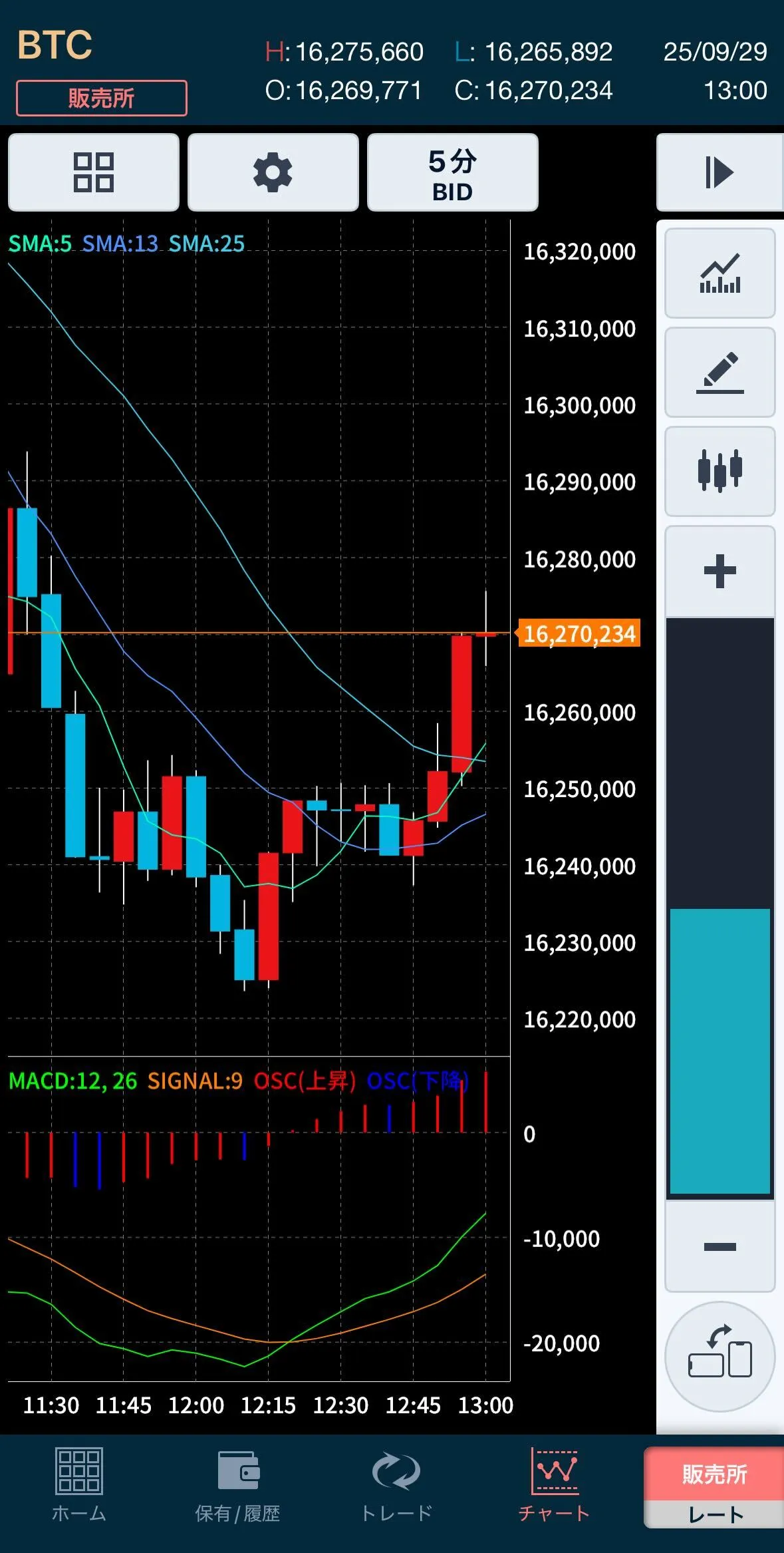
Task: Open chart settings gear
Action: [x=273, y=172]
